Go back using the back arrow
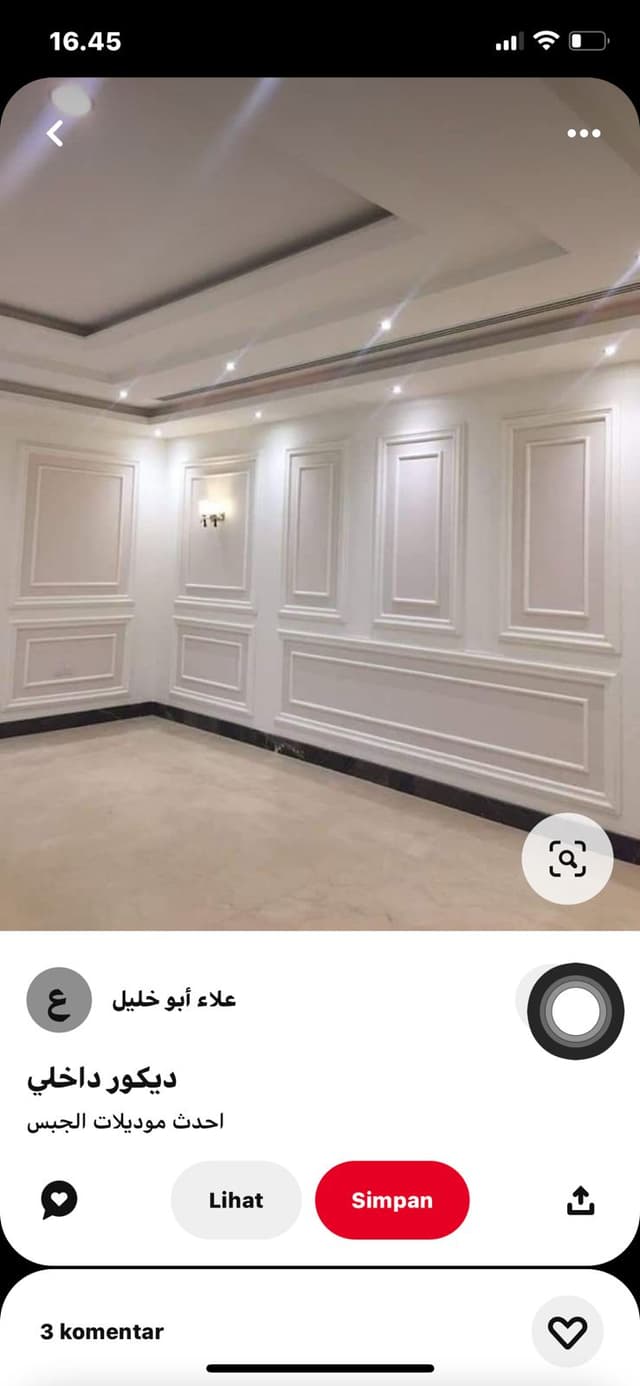This screenshot has height=1386, width=640. tap(55, 133)
